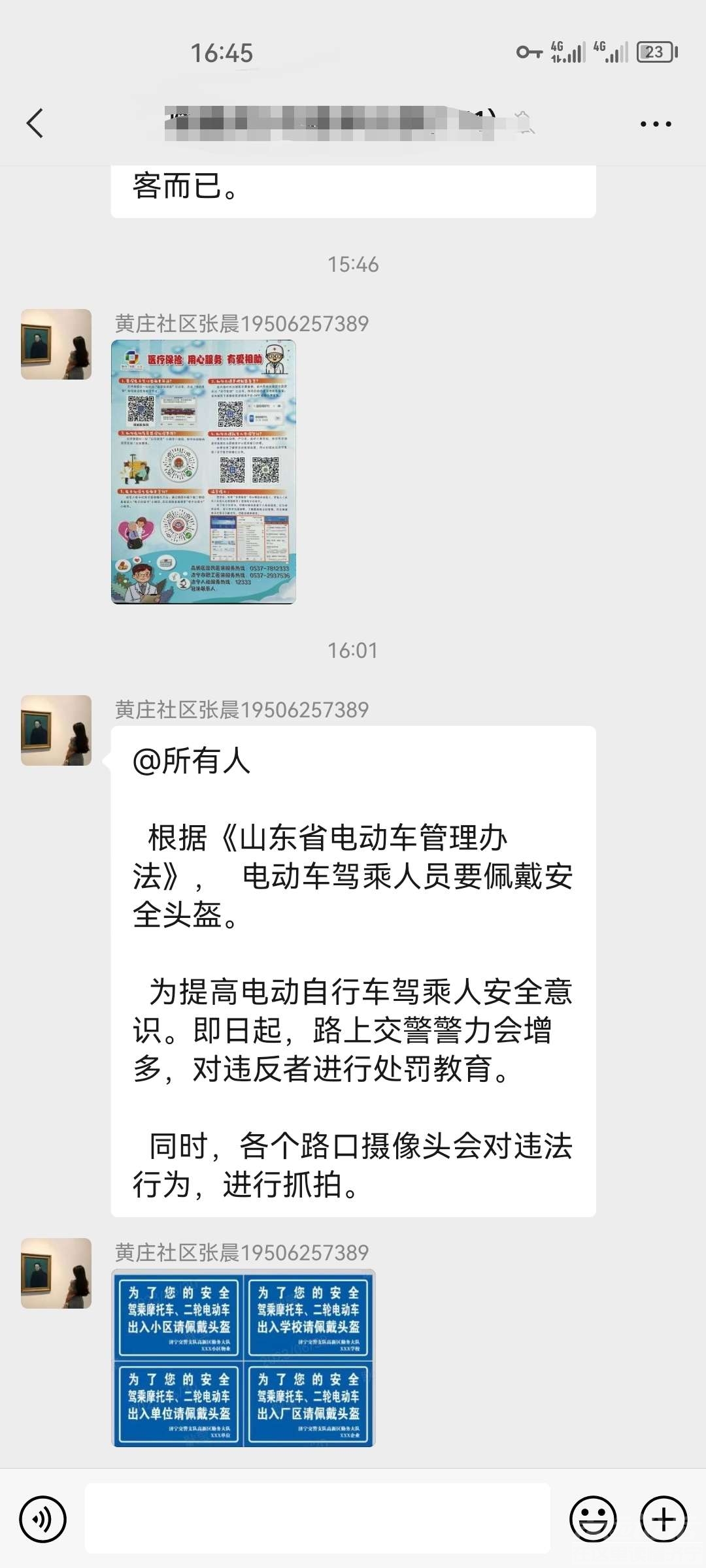
Task: Switch to voice message input
Action: click(x=43, y=1519)
